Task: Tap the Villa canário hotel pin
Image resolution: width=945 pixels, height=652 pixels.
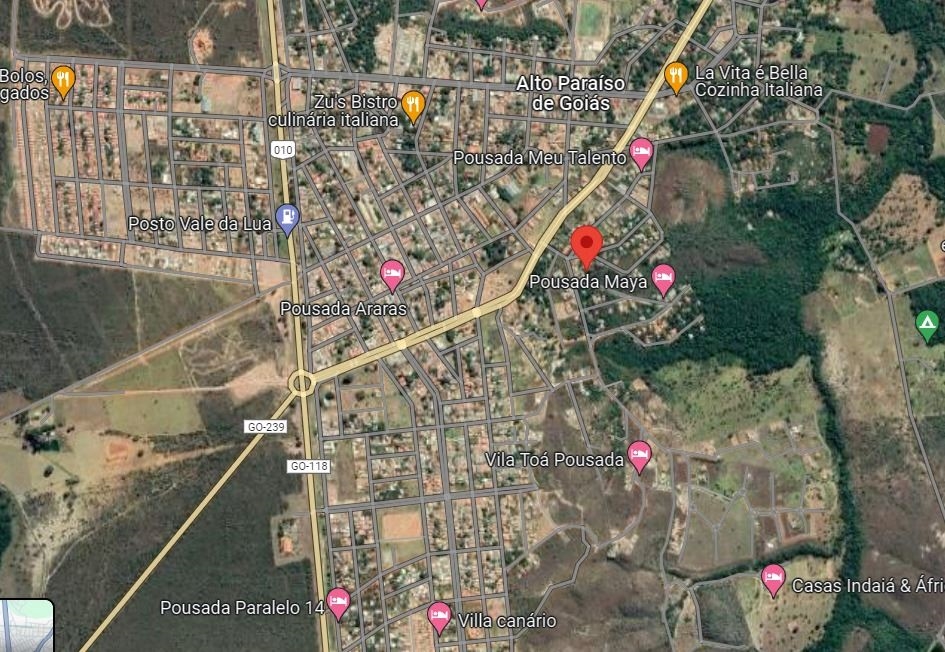Action: click(x=439, y=616)
